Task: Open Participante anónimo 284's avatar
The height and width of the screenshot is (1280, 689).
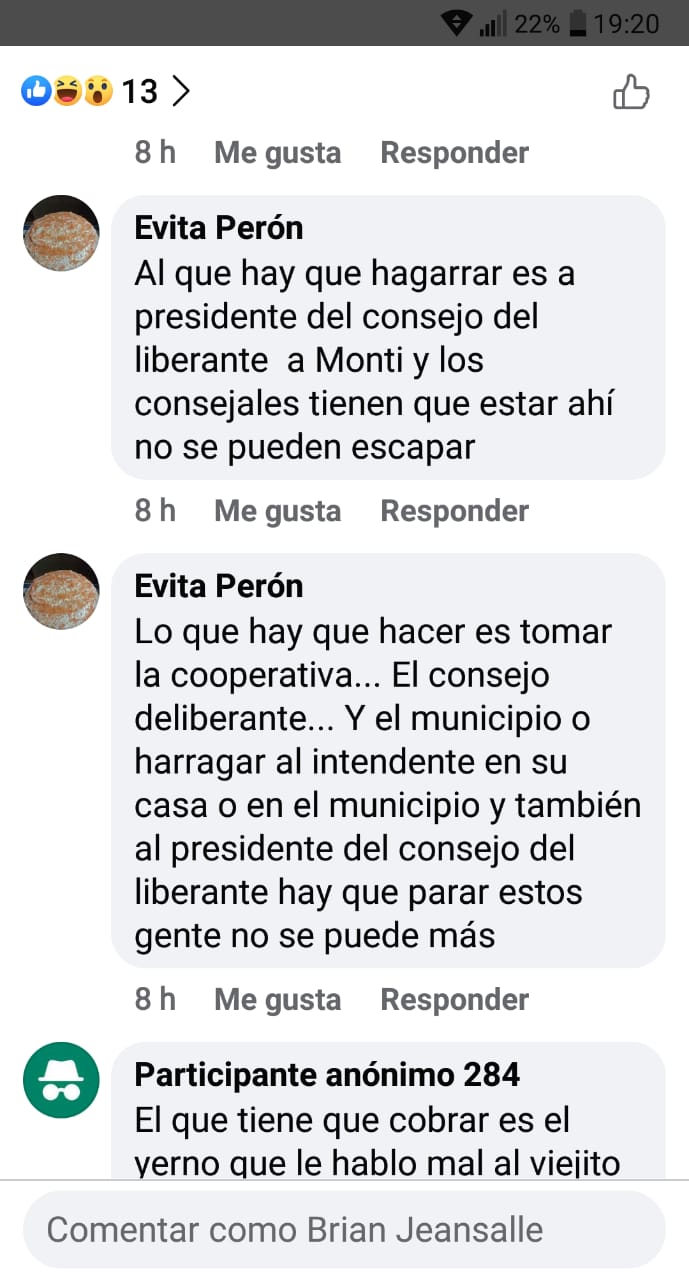Action: (61, 1080)
